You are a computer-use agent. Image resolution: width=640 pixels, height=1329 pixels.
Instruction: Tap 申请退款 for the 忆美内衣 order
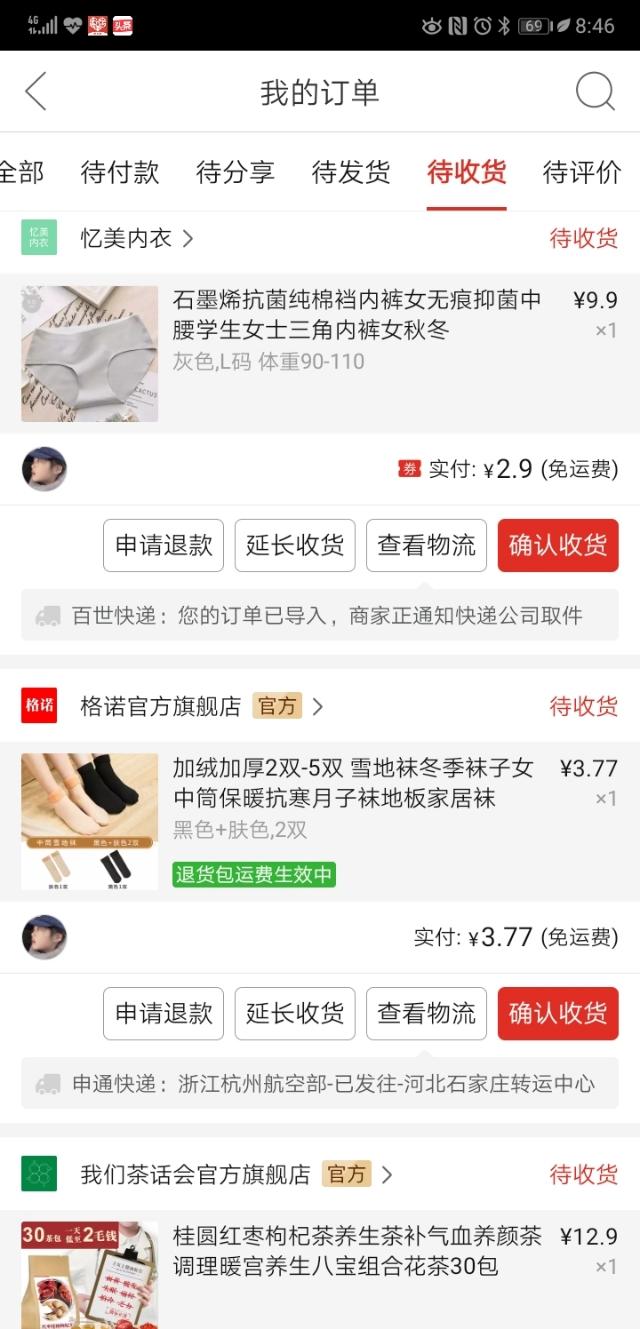(x=164, y=545)
